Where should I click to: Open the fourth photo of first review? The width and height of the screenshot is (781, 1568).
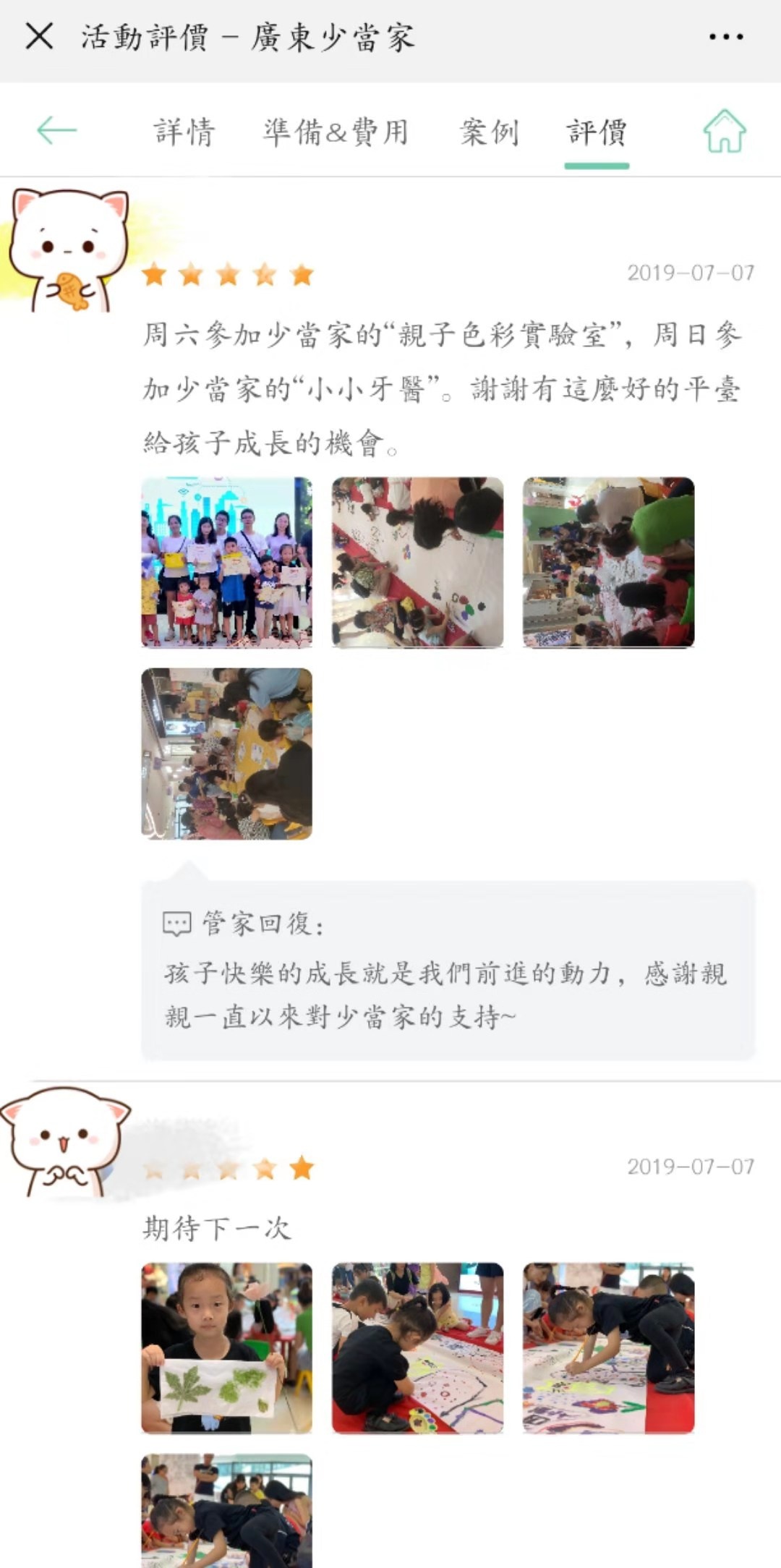tap(227, 754)
